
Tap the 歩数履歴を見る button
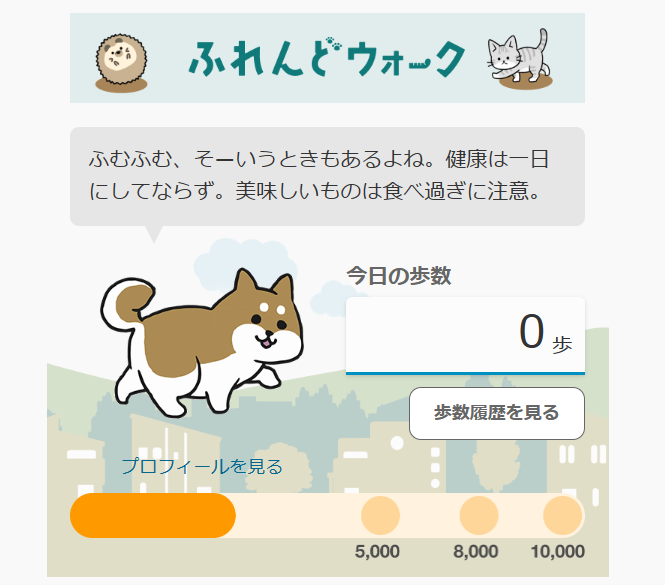[x=496, y=413]
